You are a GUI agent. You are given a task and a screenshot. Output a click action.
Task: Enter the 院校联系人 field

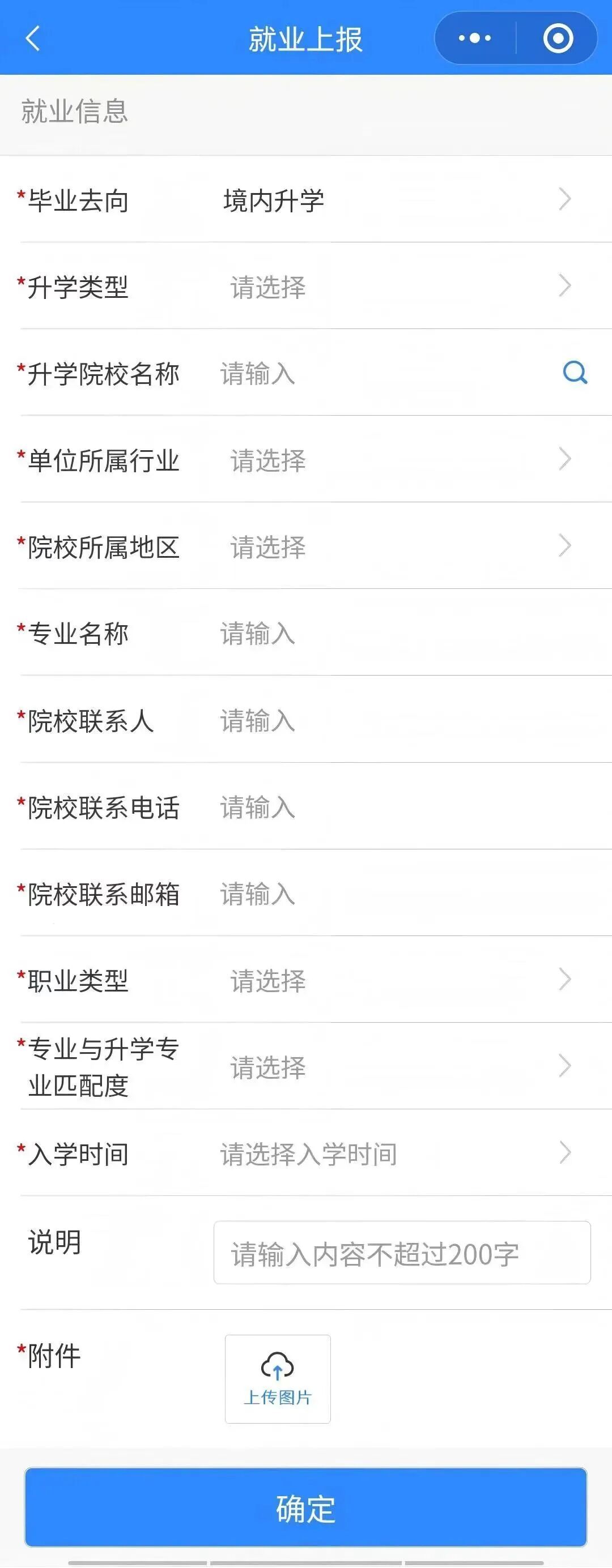click(x=390, y=721)
